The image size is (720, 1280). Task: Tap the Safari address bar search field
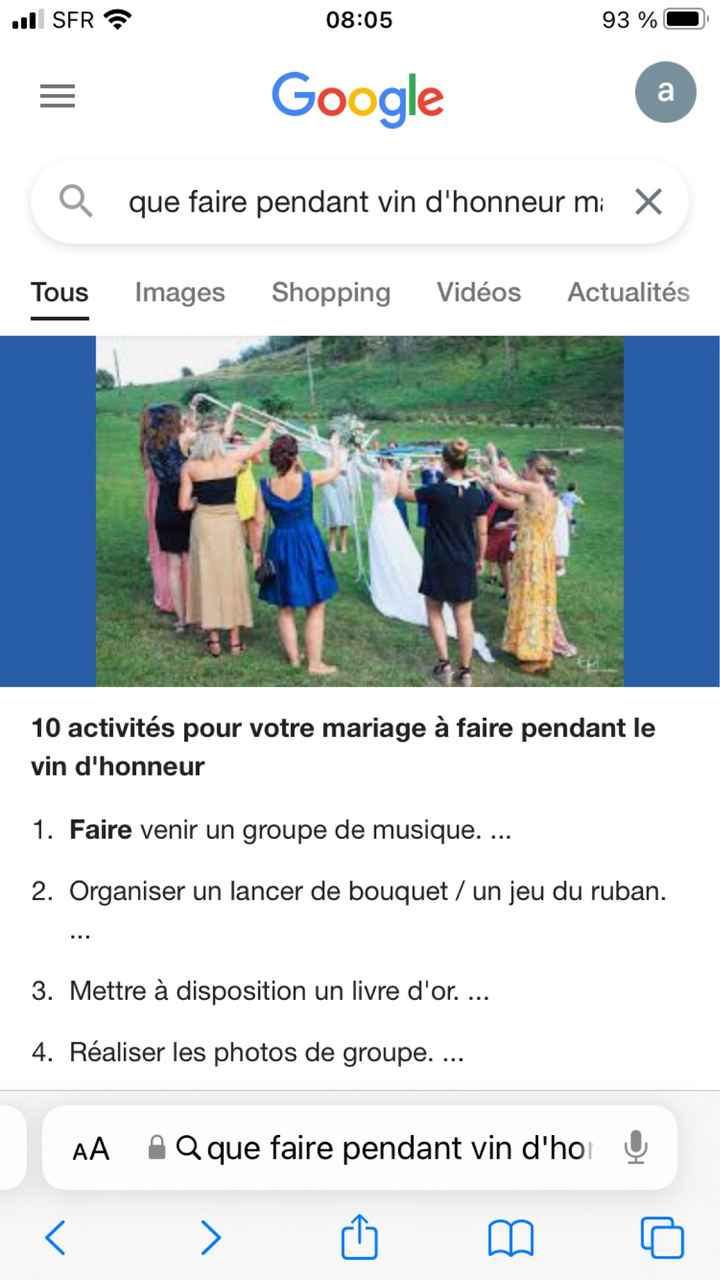390,1148
